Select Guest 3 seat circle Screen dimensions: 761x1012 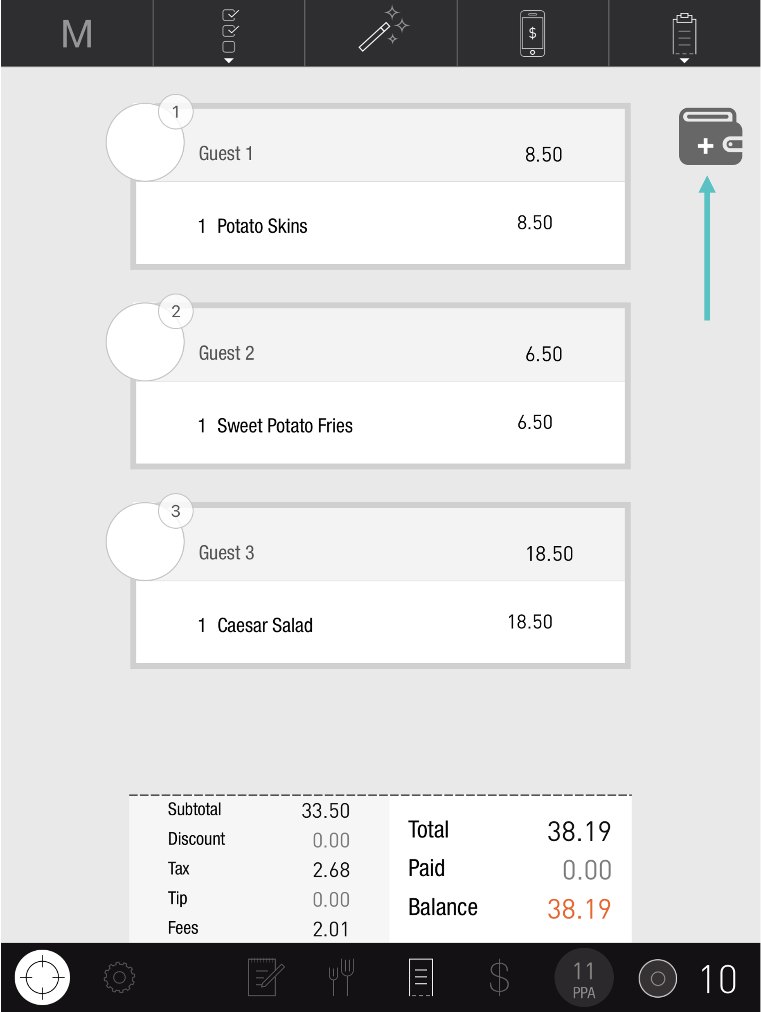[146, 542]
